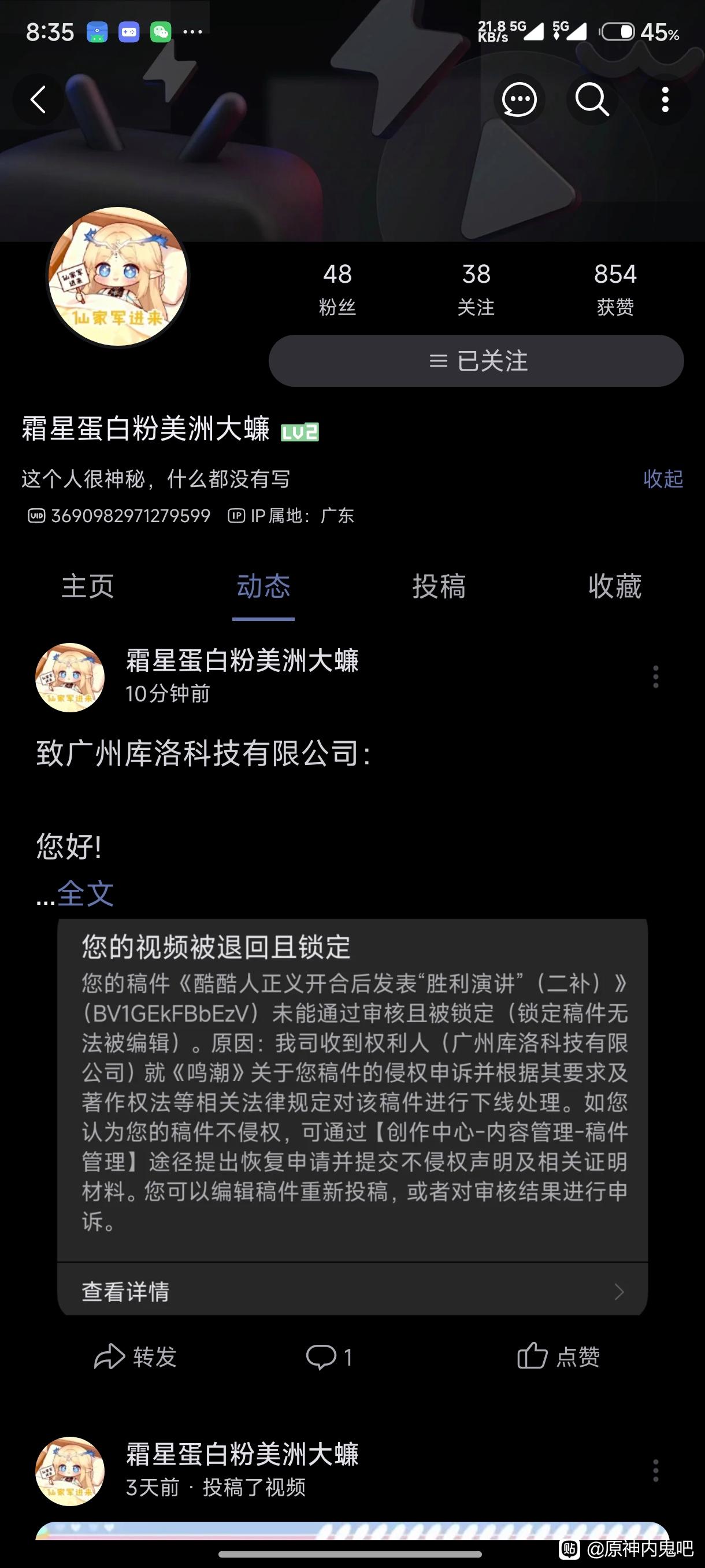Screen dimensions: 705x1568
Task: Open 查看详情 on the locked video notice
Action: [353, 1292]
